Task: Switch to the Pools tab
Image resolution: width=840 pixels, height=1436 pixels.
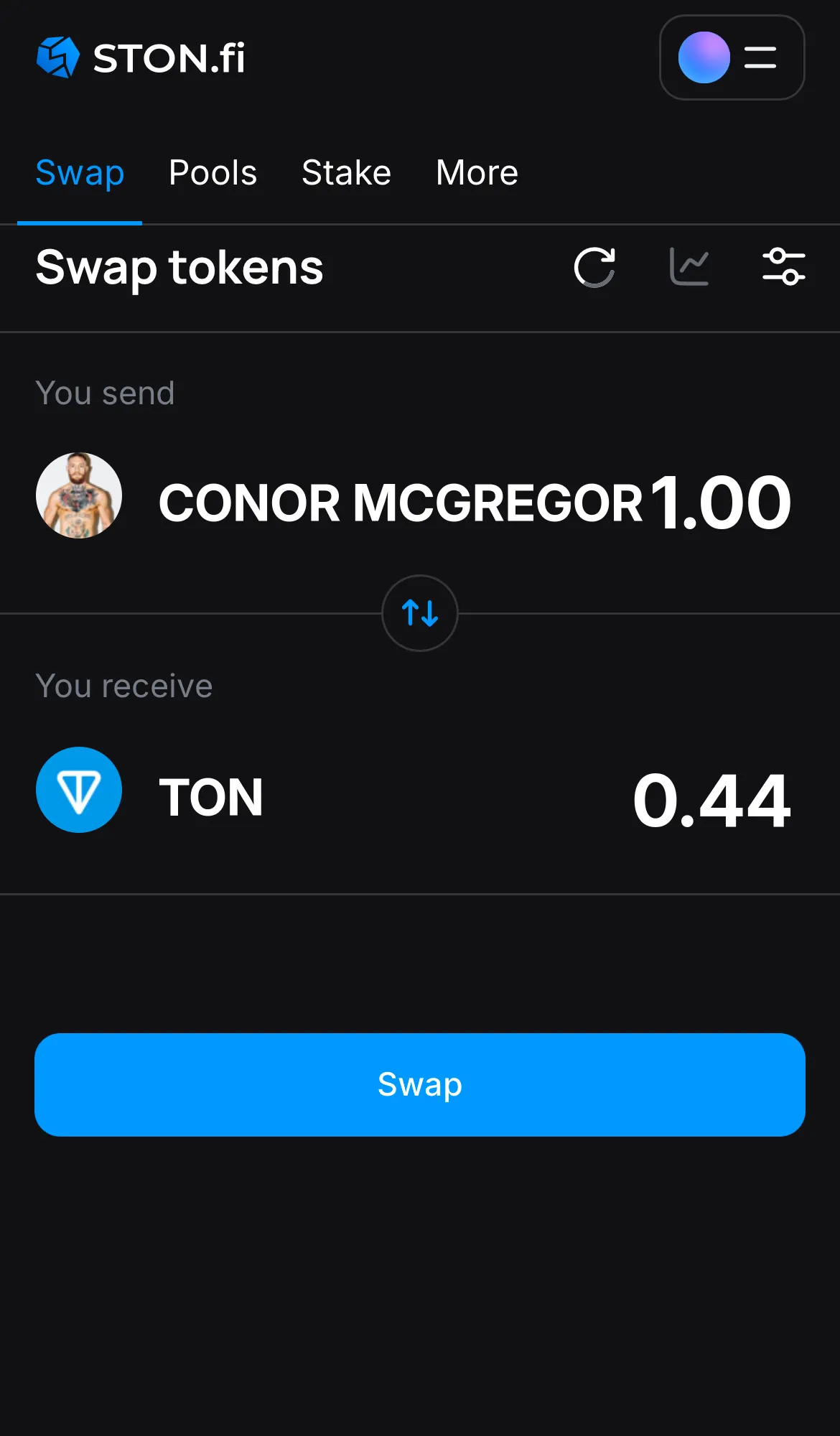Action: tap(213, 172)
